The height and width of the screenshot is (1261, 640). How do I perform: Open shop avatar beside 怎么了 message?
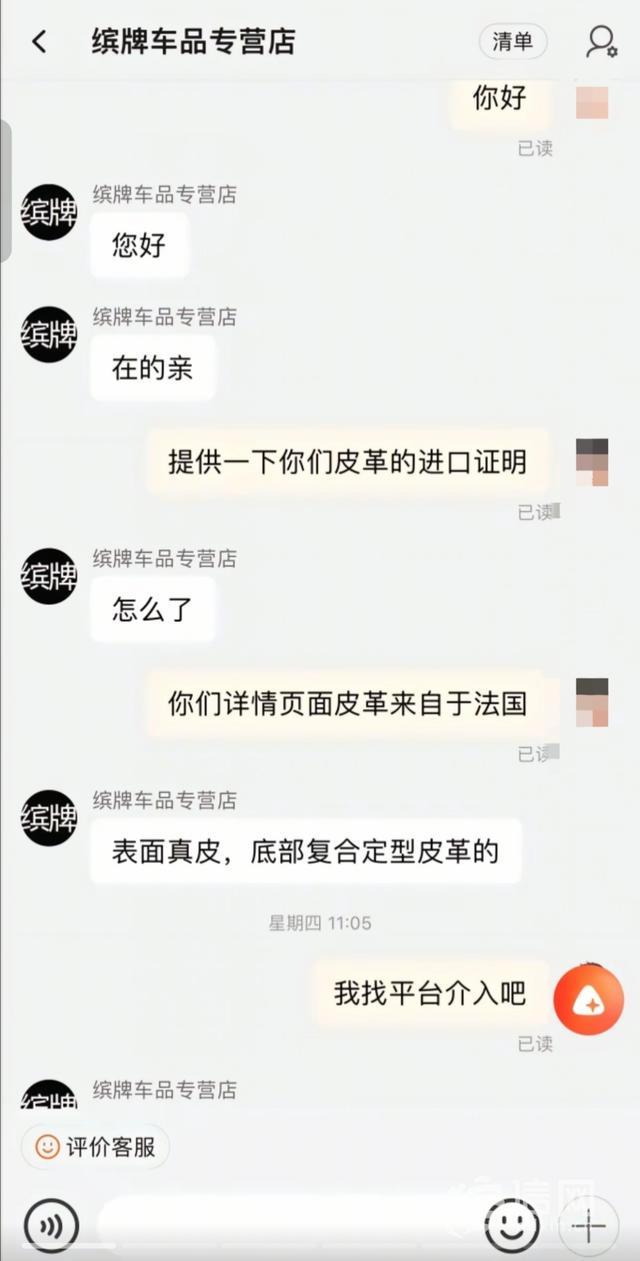[49, 576]
